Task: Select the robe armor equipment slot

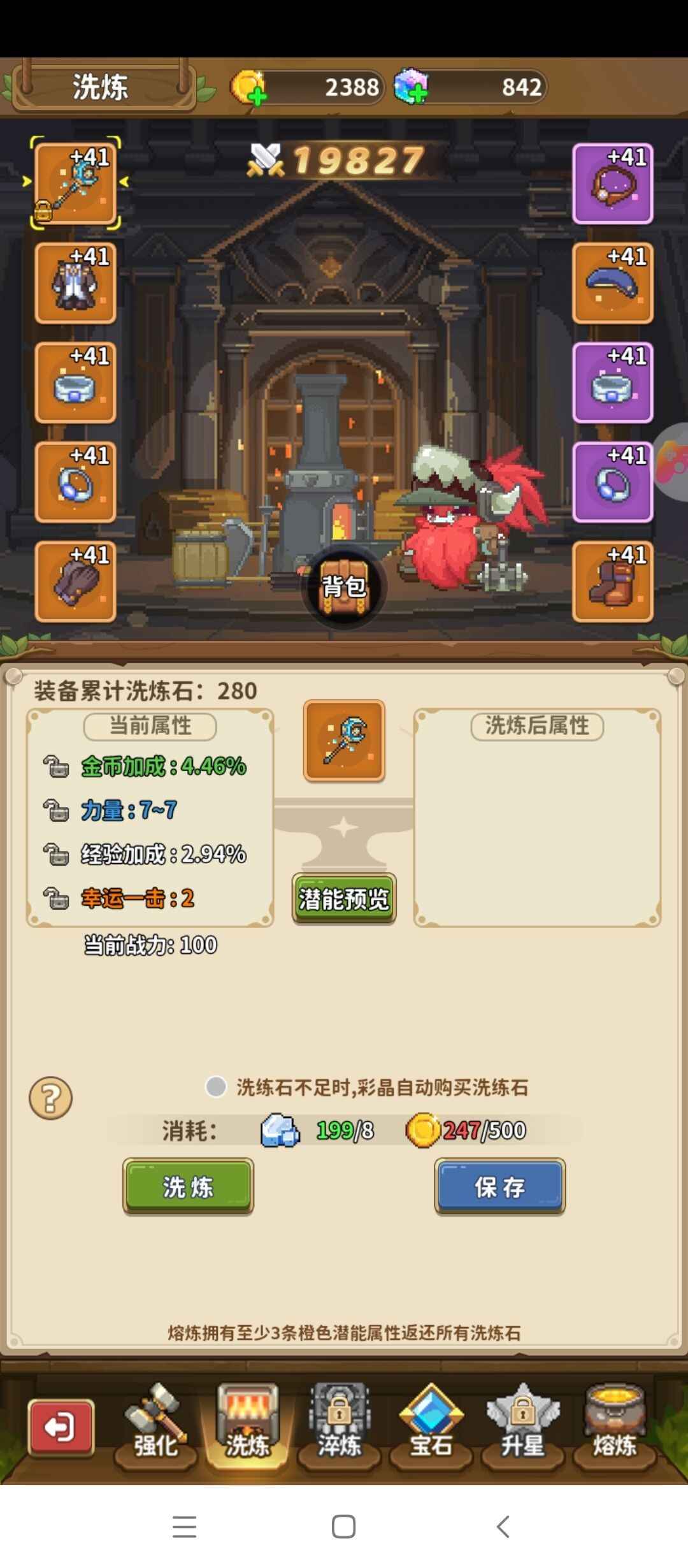Action: 75,284
